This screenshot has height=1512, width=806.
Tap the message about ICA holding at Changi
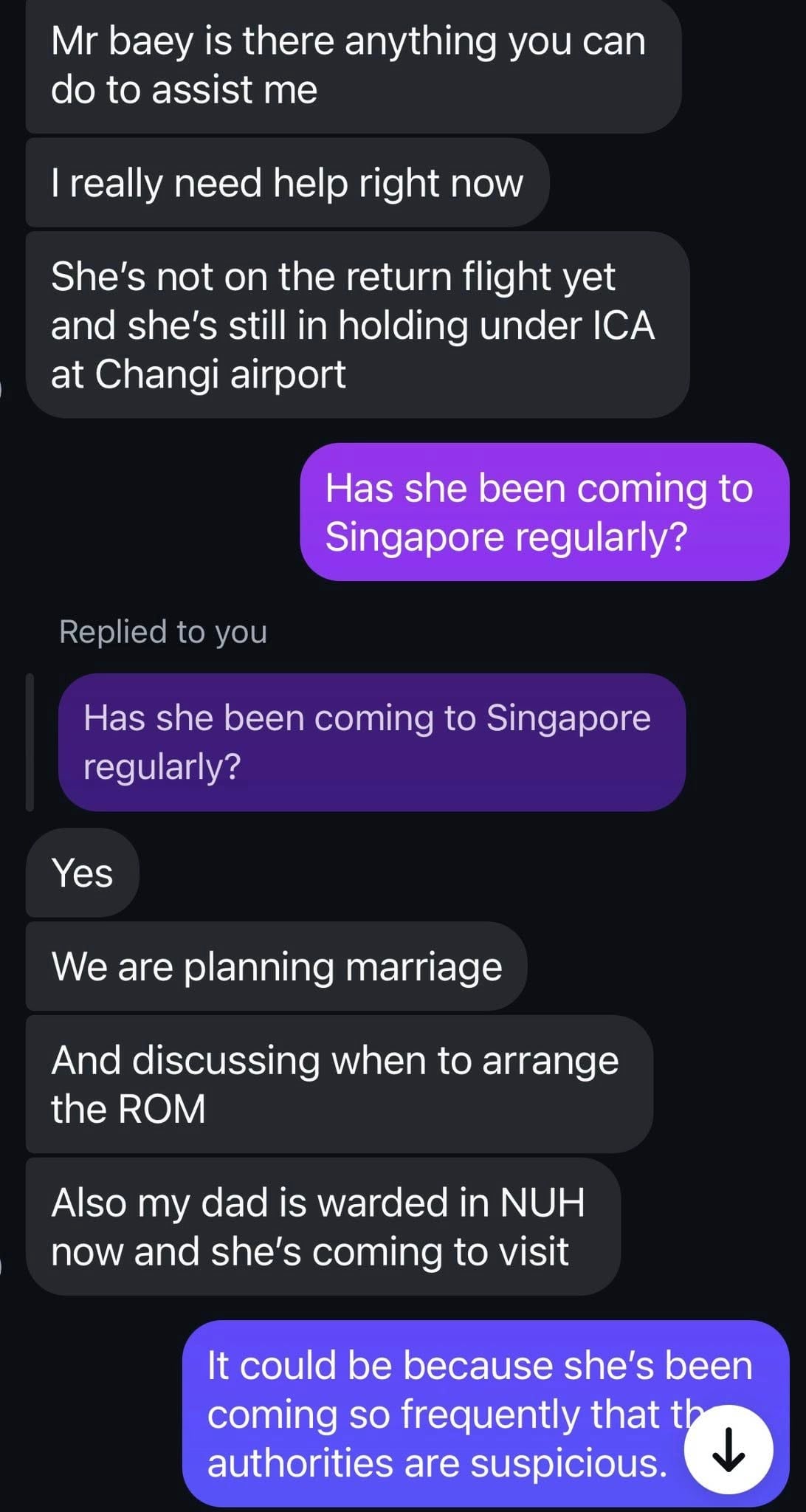coord(354,323)
